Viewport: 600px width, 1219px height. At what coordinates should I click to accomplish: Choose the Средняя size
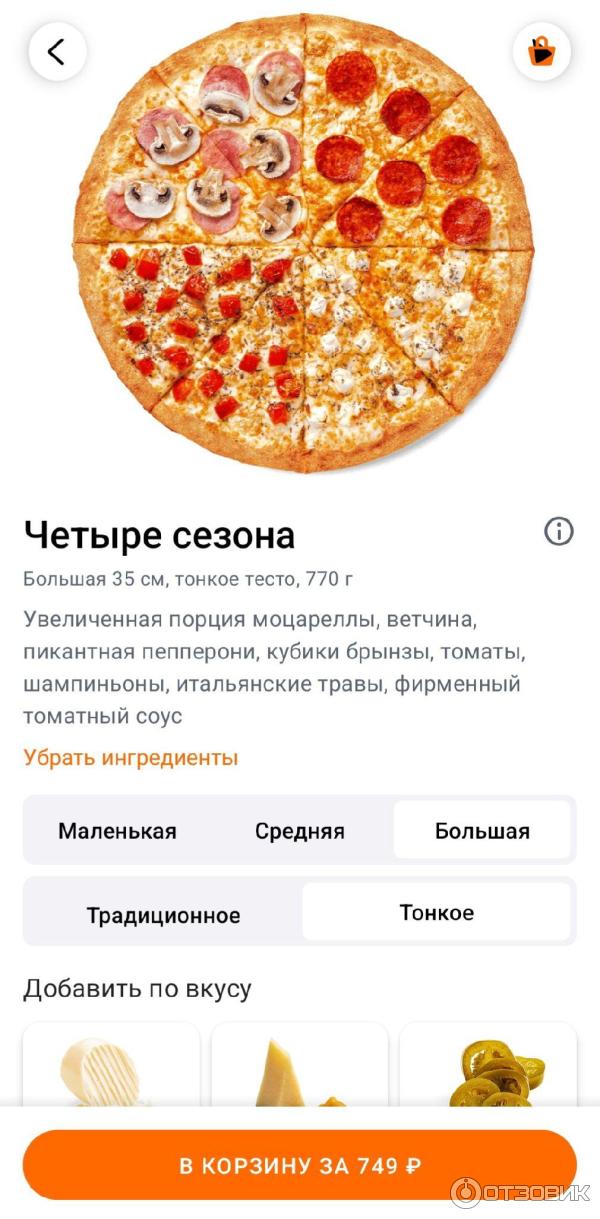tap(300, 831)
